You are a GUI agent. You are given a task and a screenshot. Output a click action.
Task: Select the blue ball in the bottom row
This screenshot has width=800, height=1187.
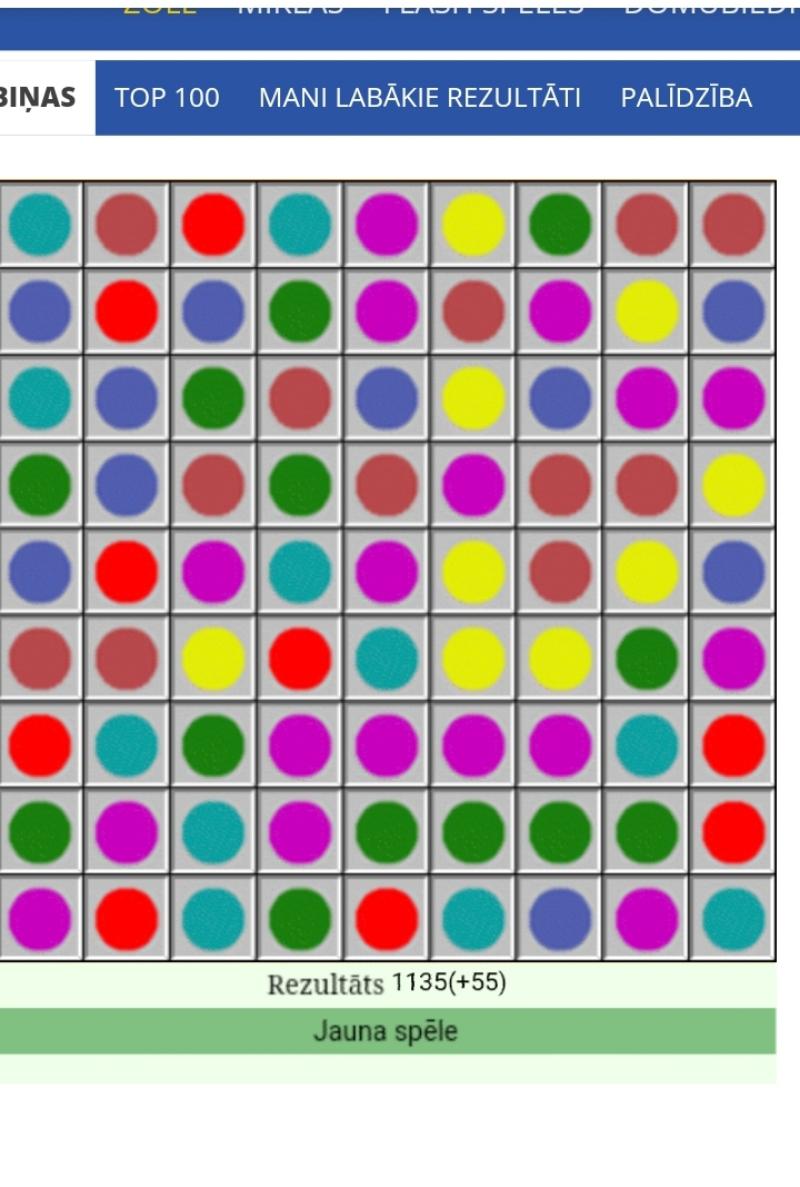pos(560,919)
